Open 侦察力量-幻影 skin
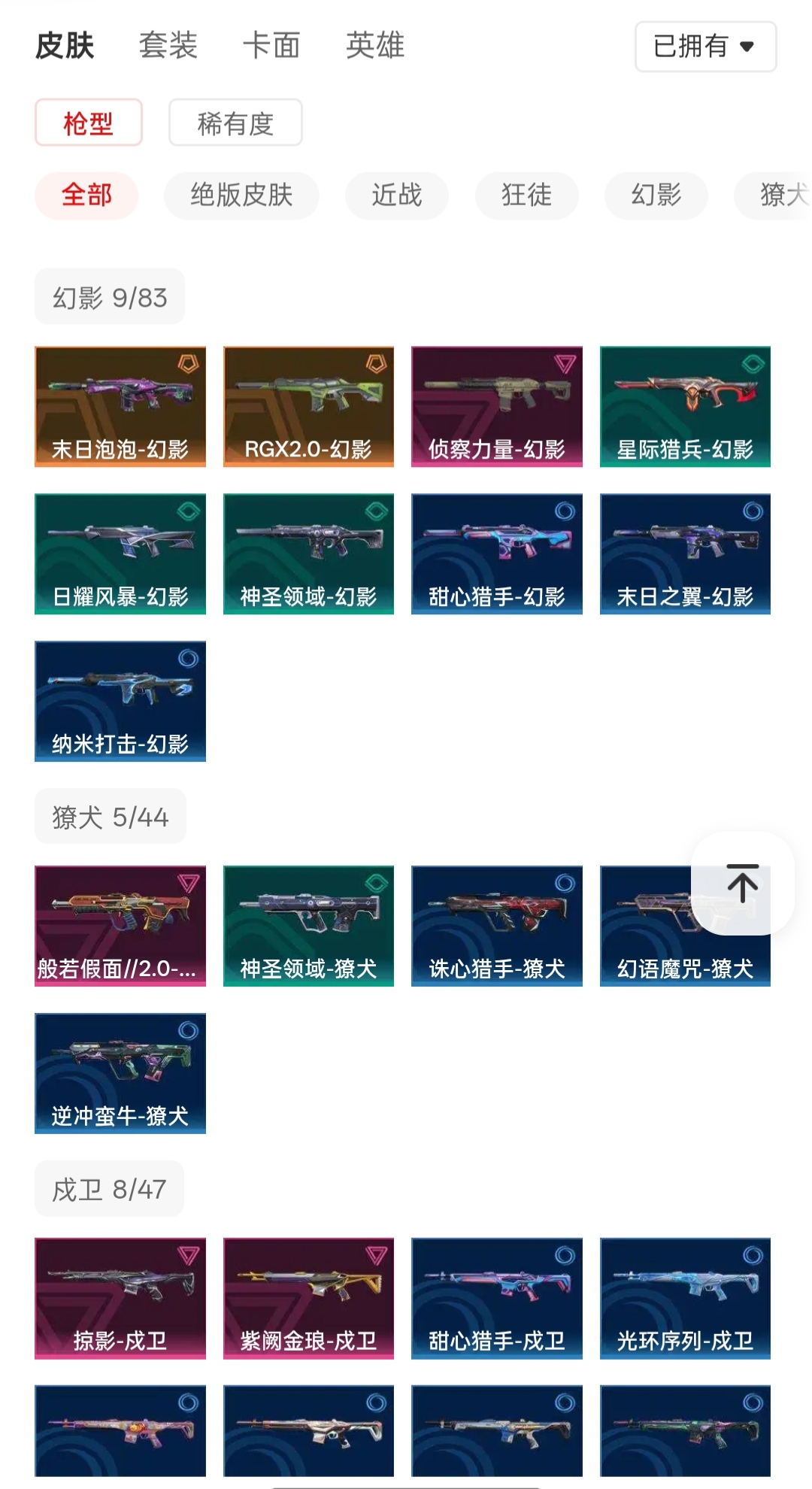Screen dimensions: 812x1489 [496, 406]
